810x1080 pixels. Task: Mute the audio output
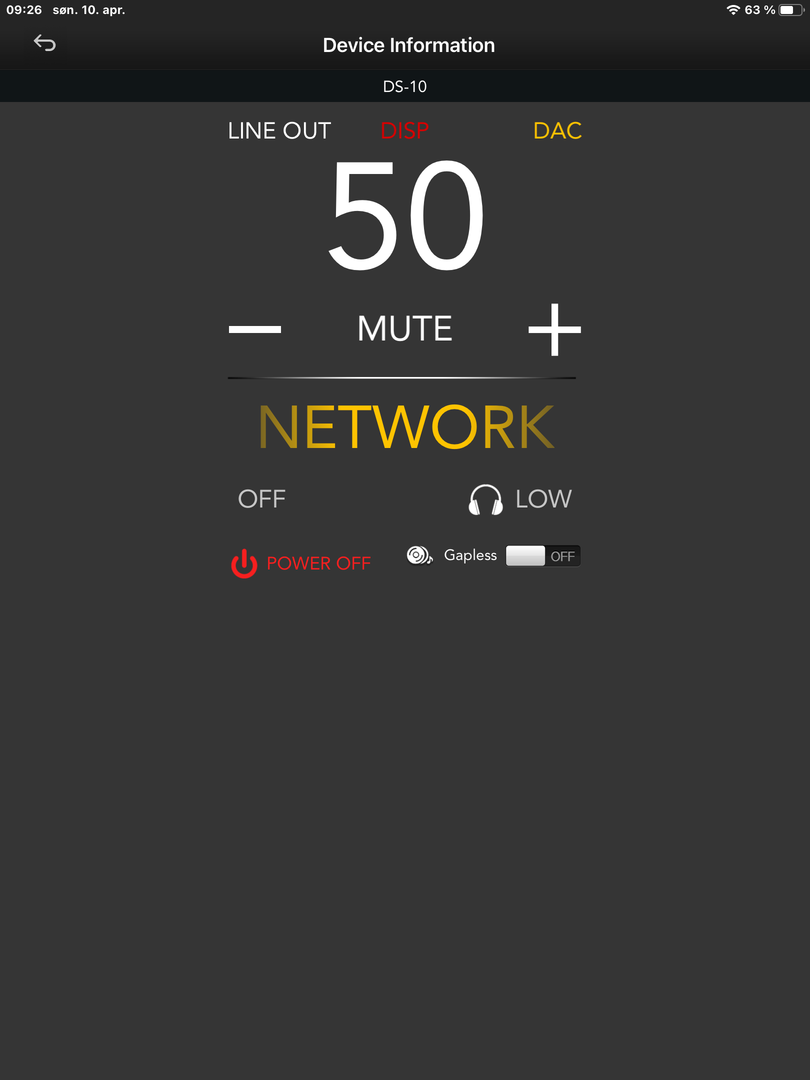pyautogui.click(x=405, y=329)
